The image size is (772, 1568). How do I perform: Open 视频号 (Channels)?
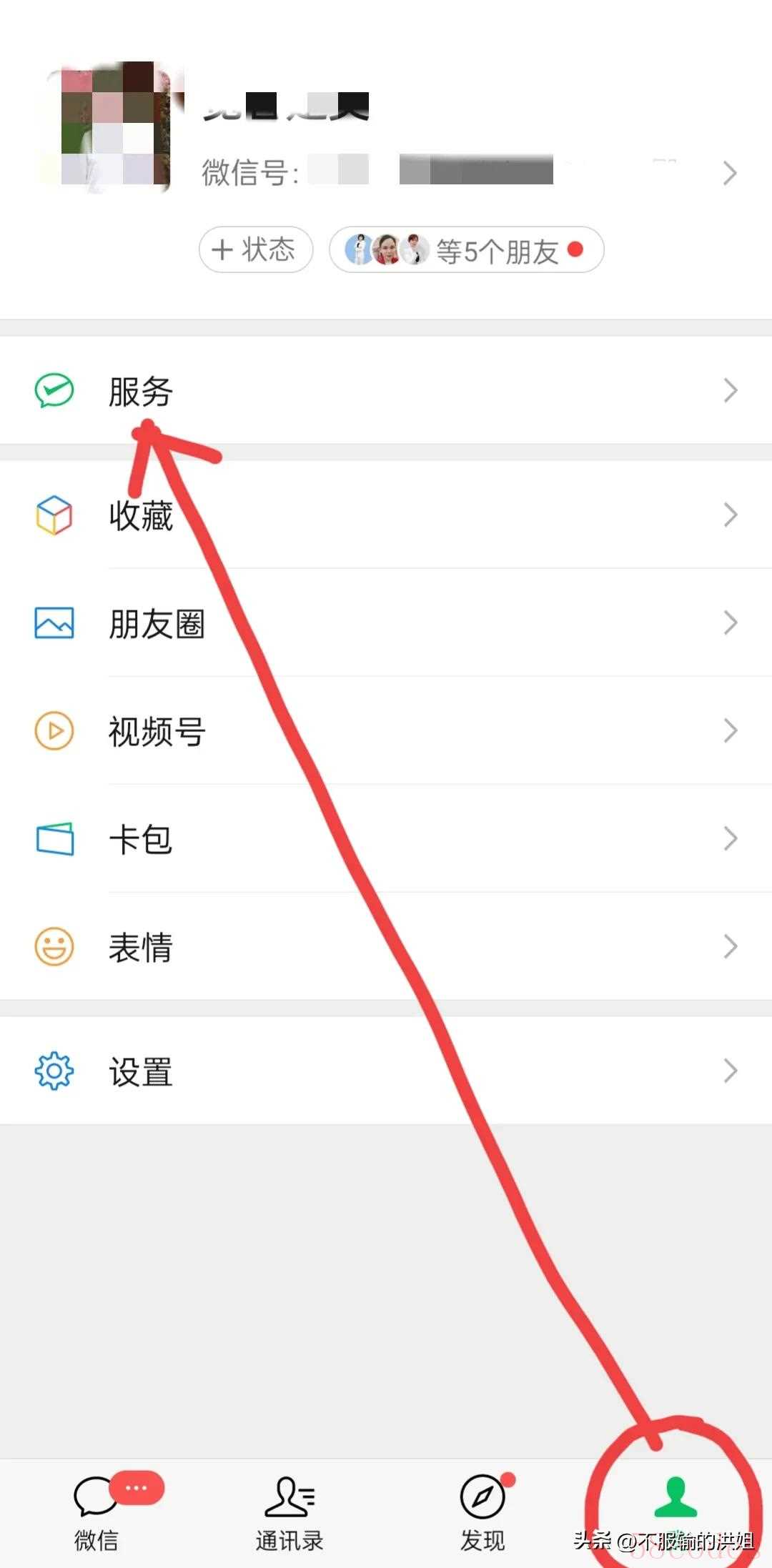386,730
